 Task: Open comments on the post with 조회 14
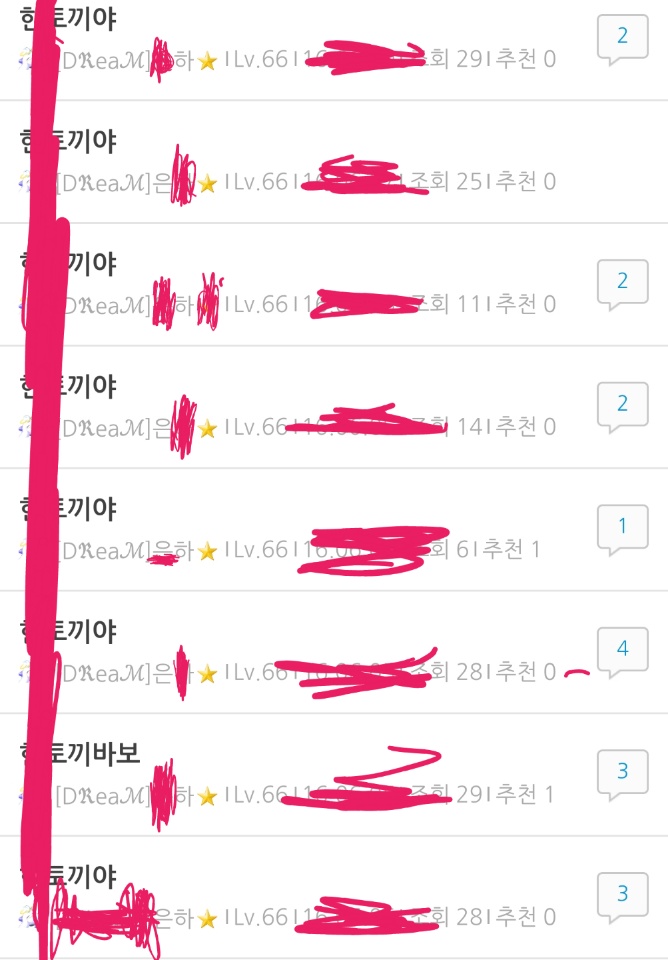[622, 404]
